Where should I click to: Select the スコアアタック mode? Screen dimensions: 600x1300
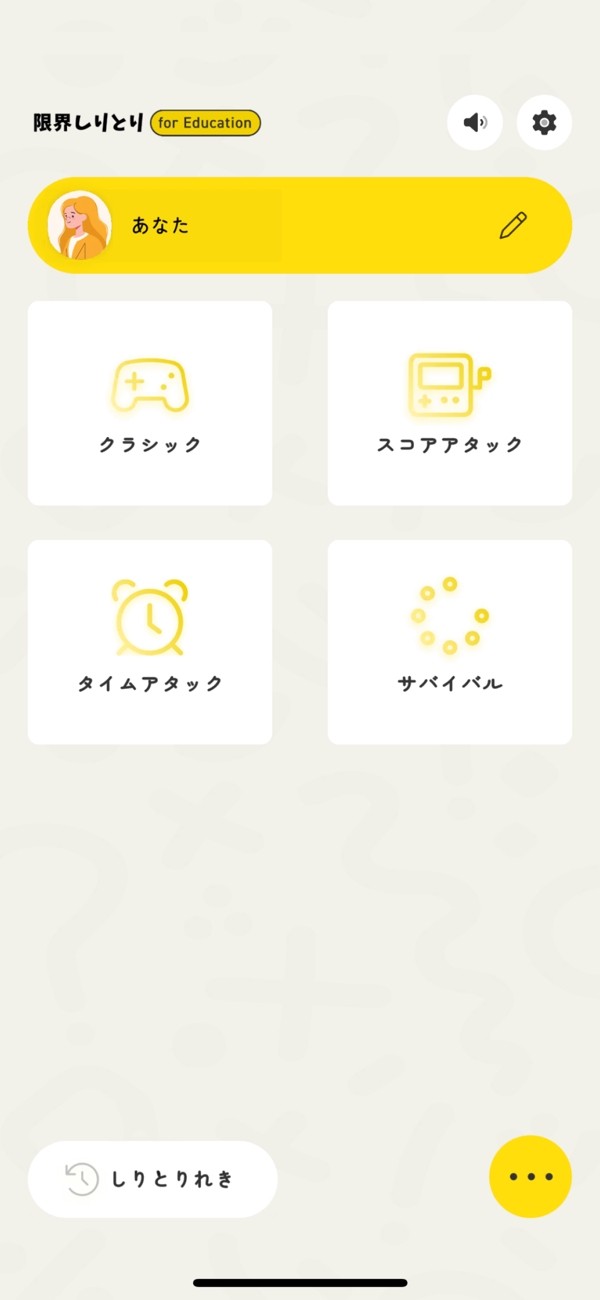coord(450,403)
